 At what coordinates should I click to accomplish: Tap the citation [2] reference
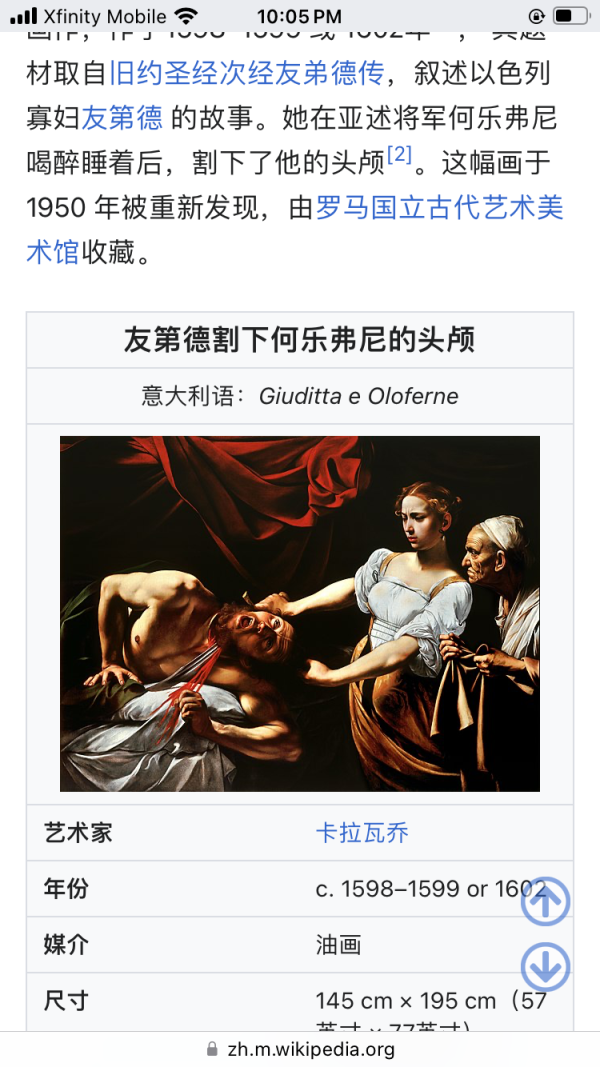(400, 154)
